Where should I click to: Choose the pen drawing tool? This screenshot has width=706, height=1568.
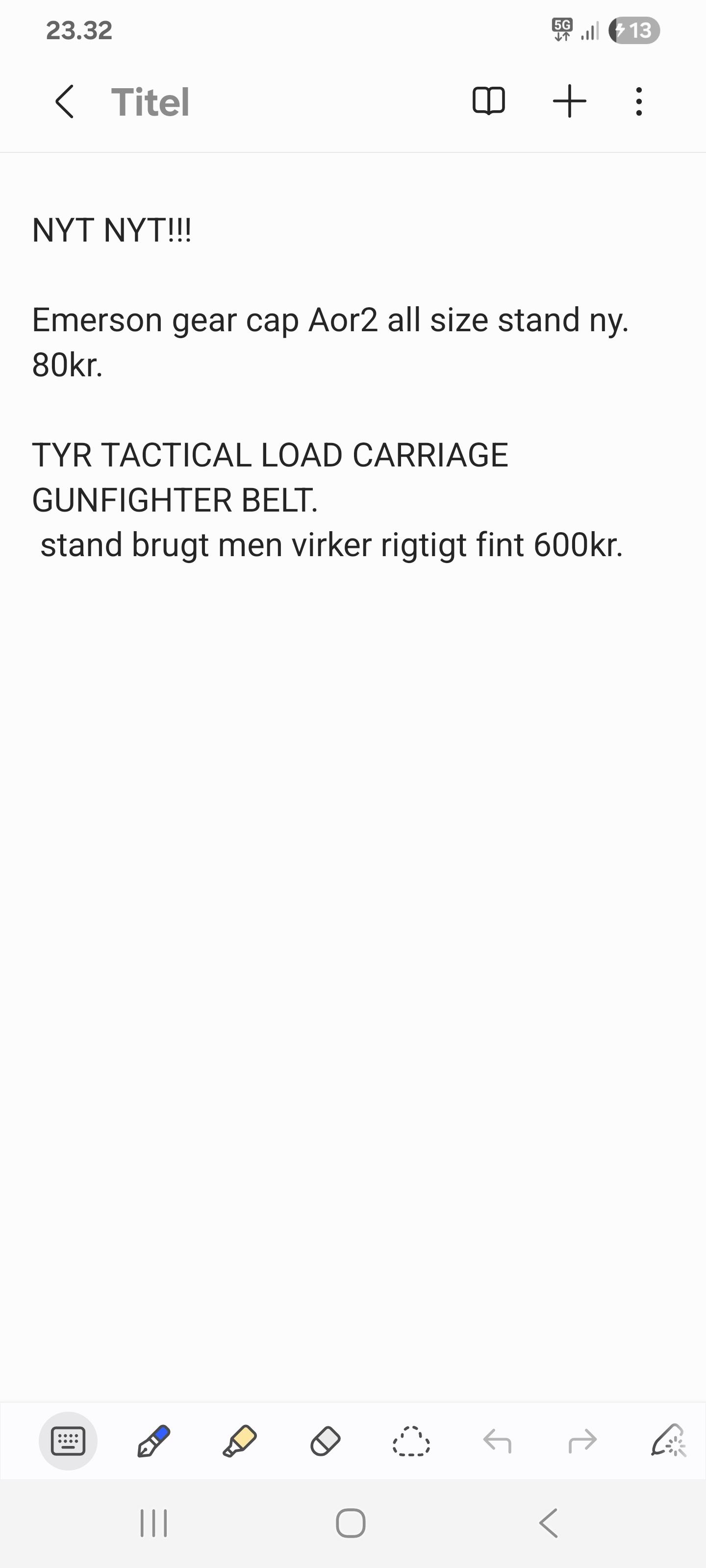point(153,1441)
